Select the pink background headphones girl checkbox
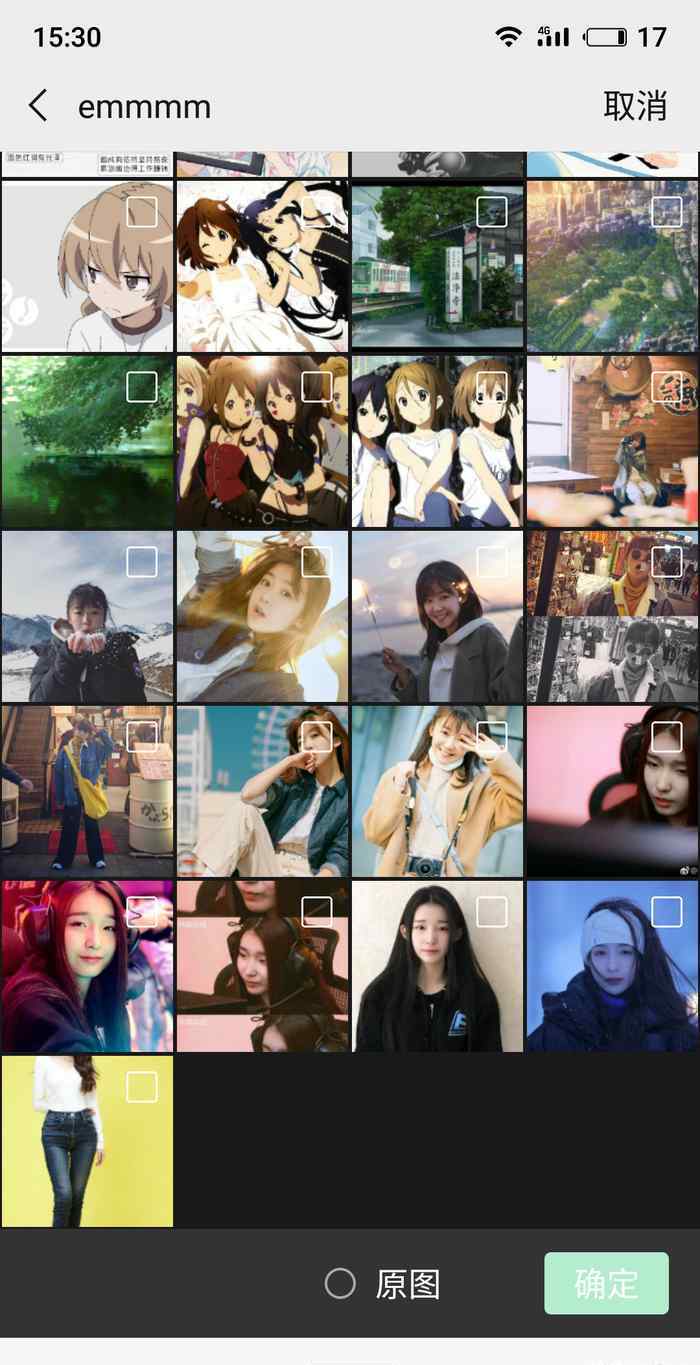Viewport: 700px width, 1365px height. pyautogui.click(x=667, y=737)
